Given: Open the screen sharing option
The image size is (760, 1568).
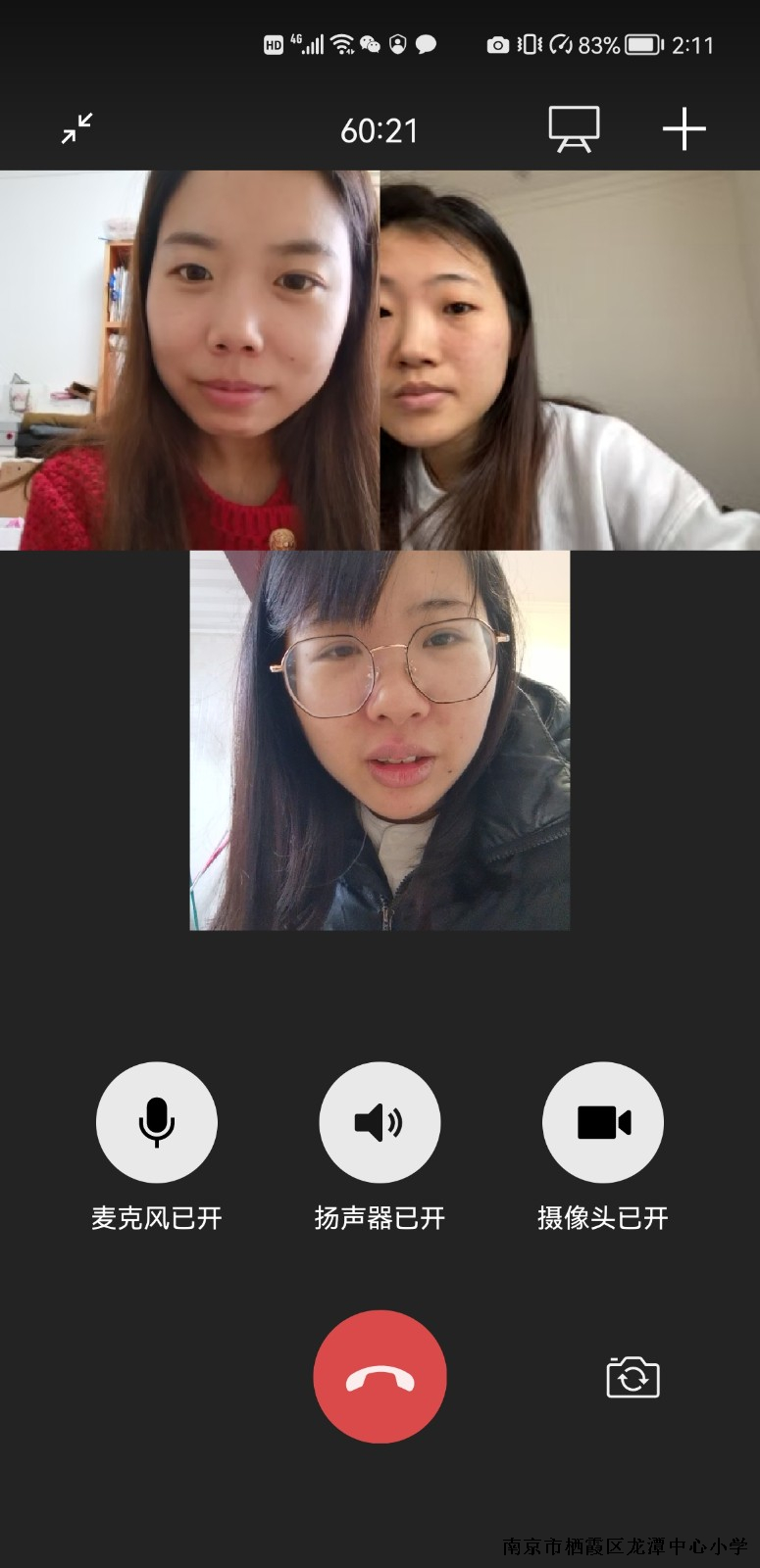Looking at the screenshot, I should click(574, 128).
